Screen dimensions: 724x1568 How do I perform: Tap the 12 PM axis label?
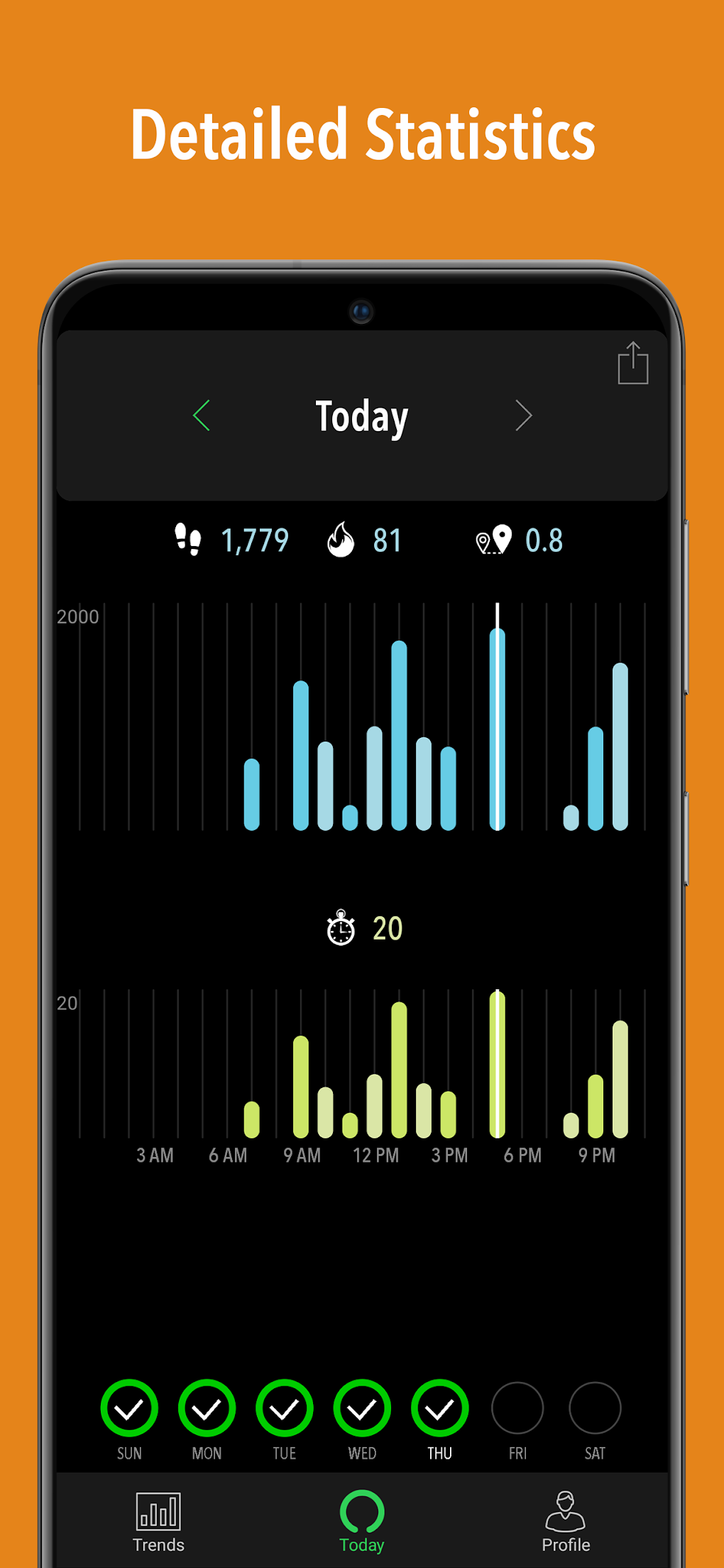click(377, 1155)
